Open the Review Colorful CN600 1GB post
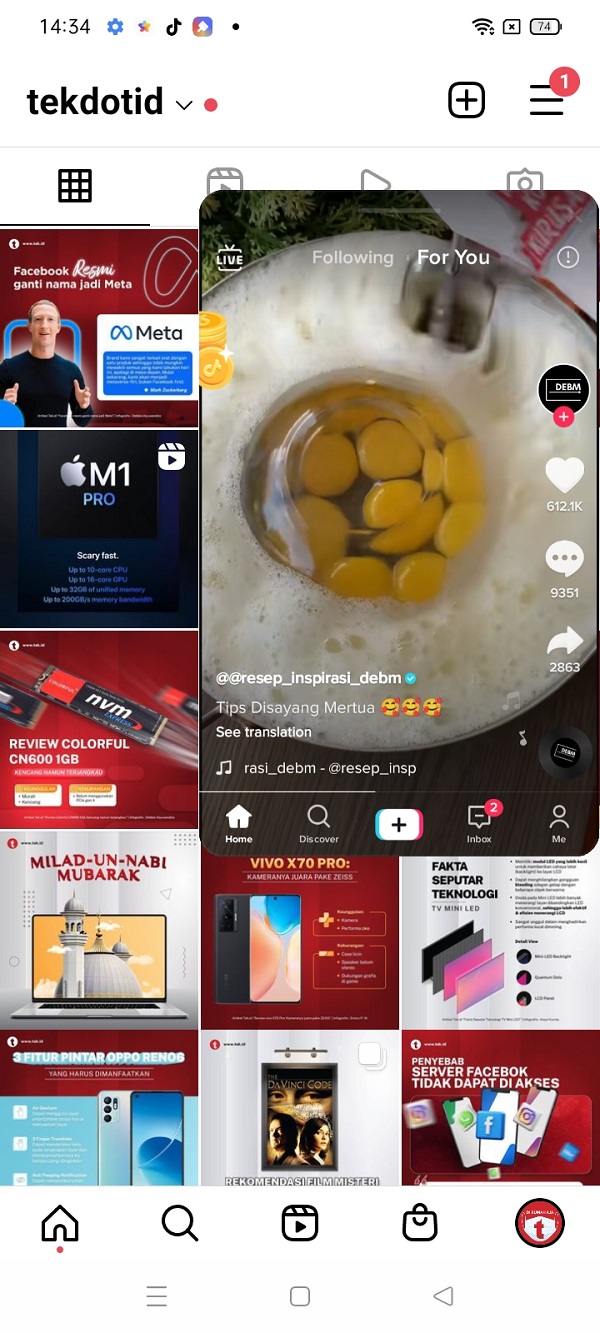Viewport: 600px width, 1333px height. [99, 729]
